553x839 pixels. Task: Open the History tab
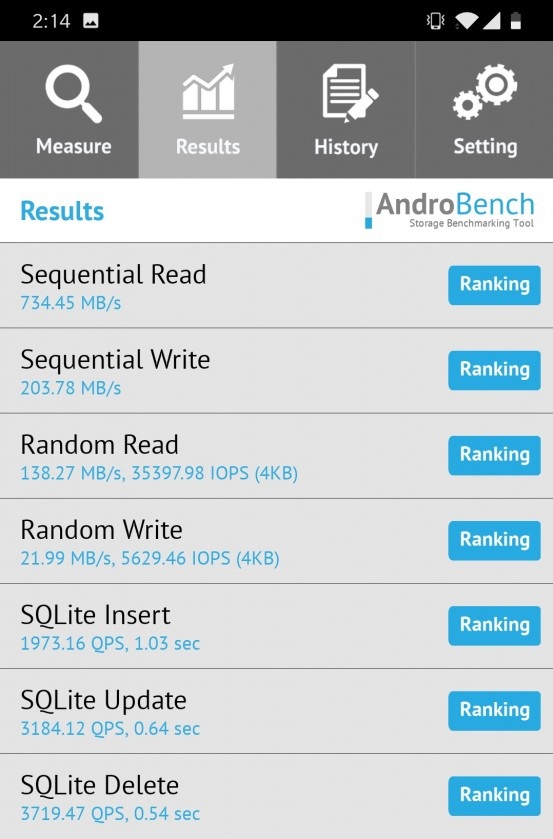point(346,110)
